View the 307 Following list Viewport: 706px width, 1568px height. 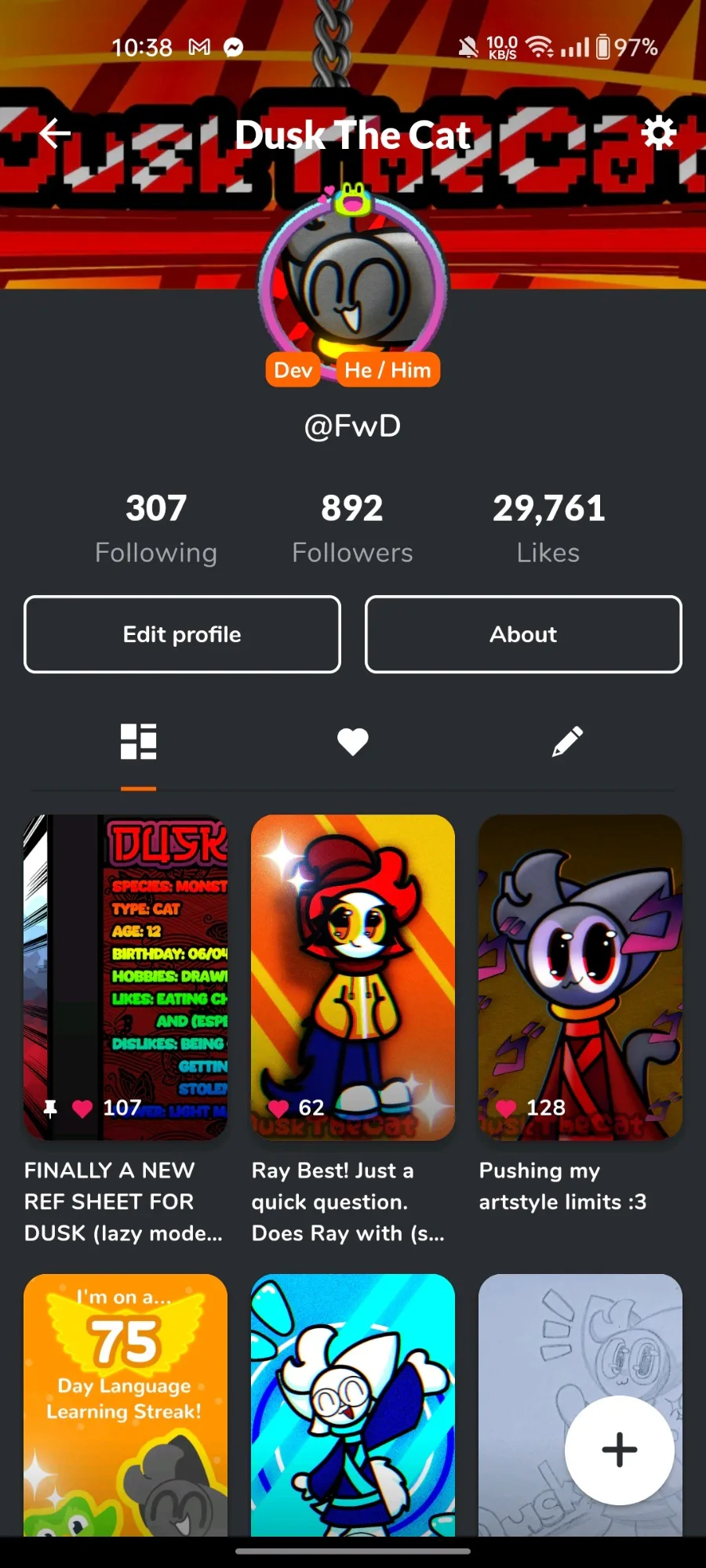tap(156, 528)
